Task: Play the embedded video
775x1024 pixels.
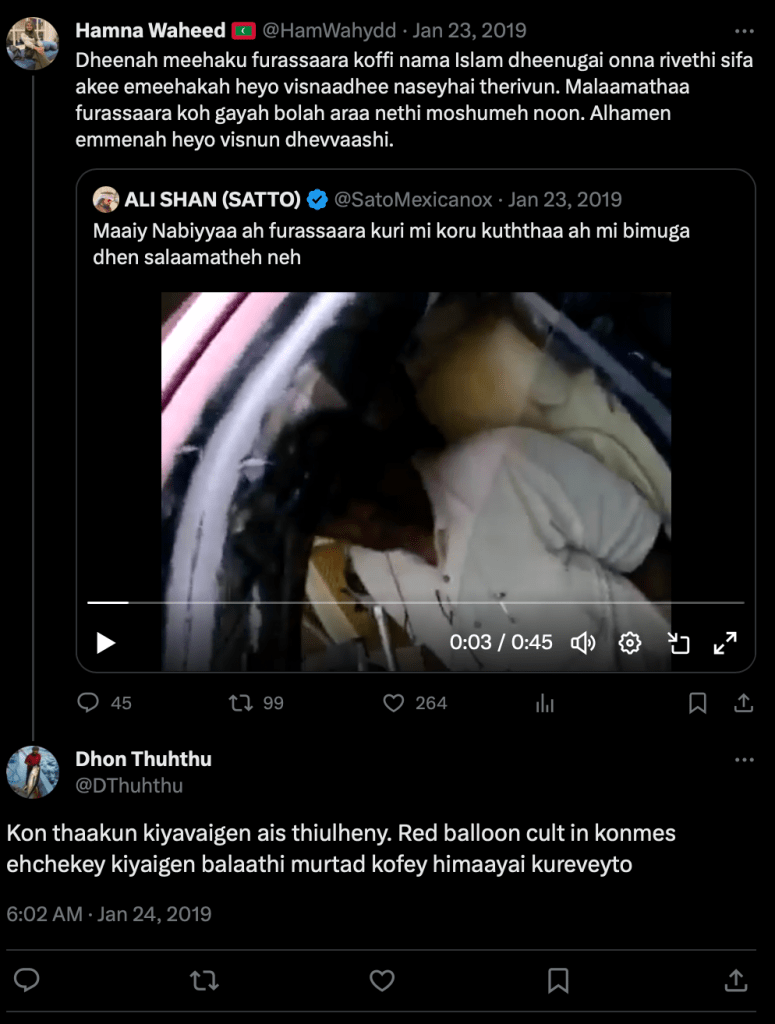Action: click(105, 643)
